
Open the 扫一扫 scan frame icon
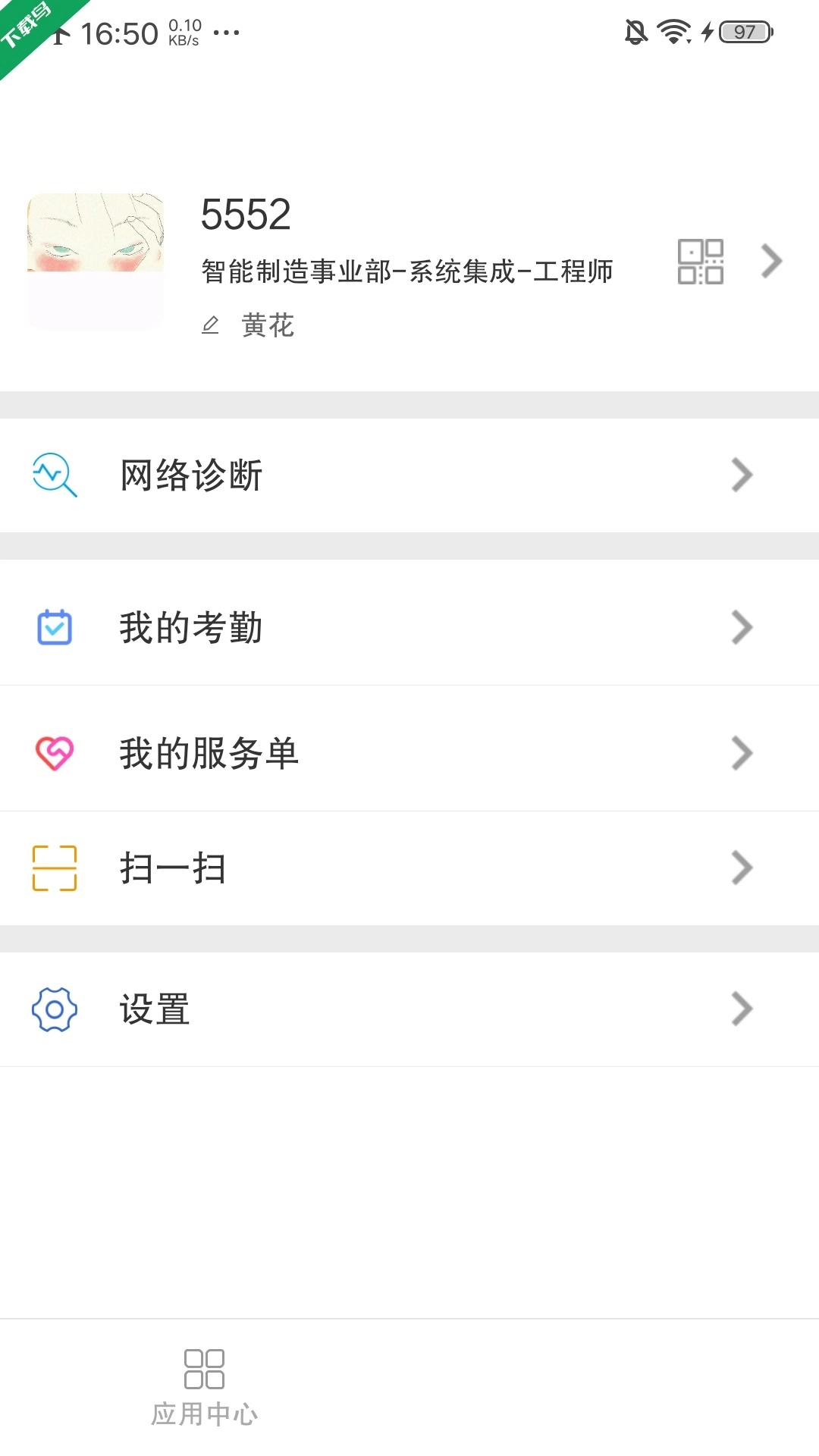(53, 868)
